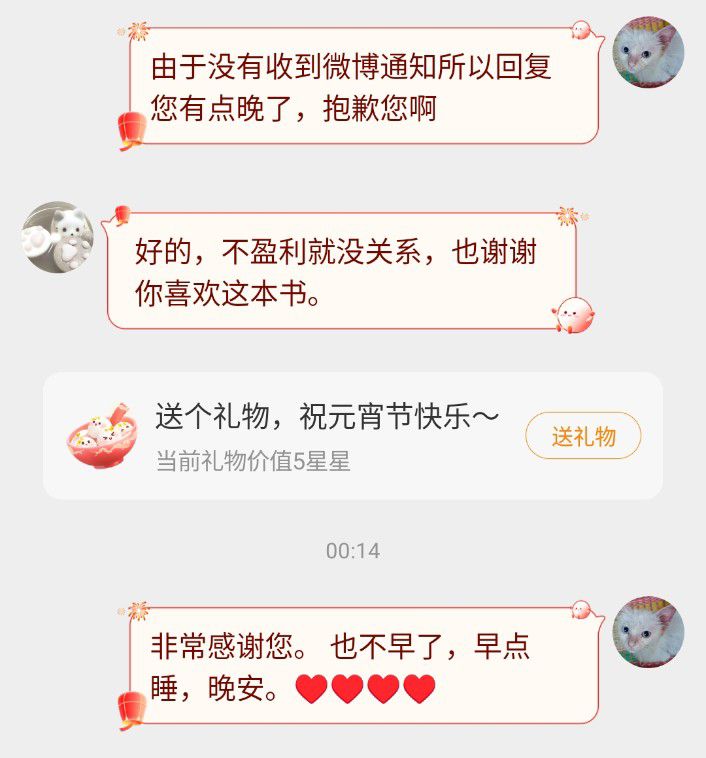Open the 元宵节 gift card

pos(300,436)
